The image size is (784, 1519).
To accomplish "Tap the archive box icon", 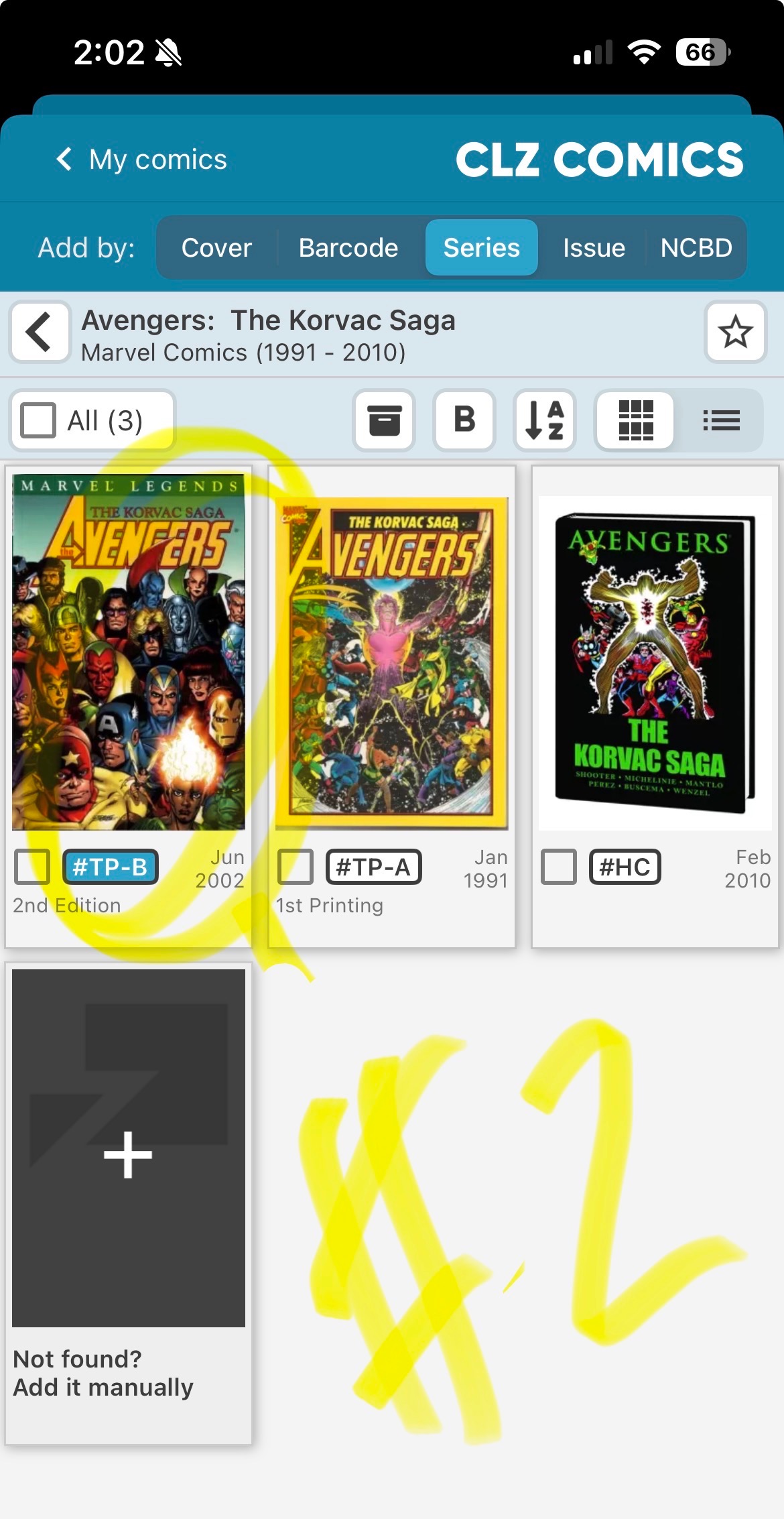I will (384, 420).
